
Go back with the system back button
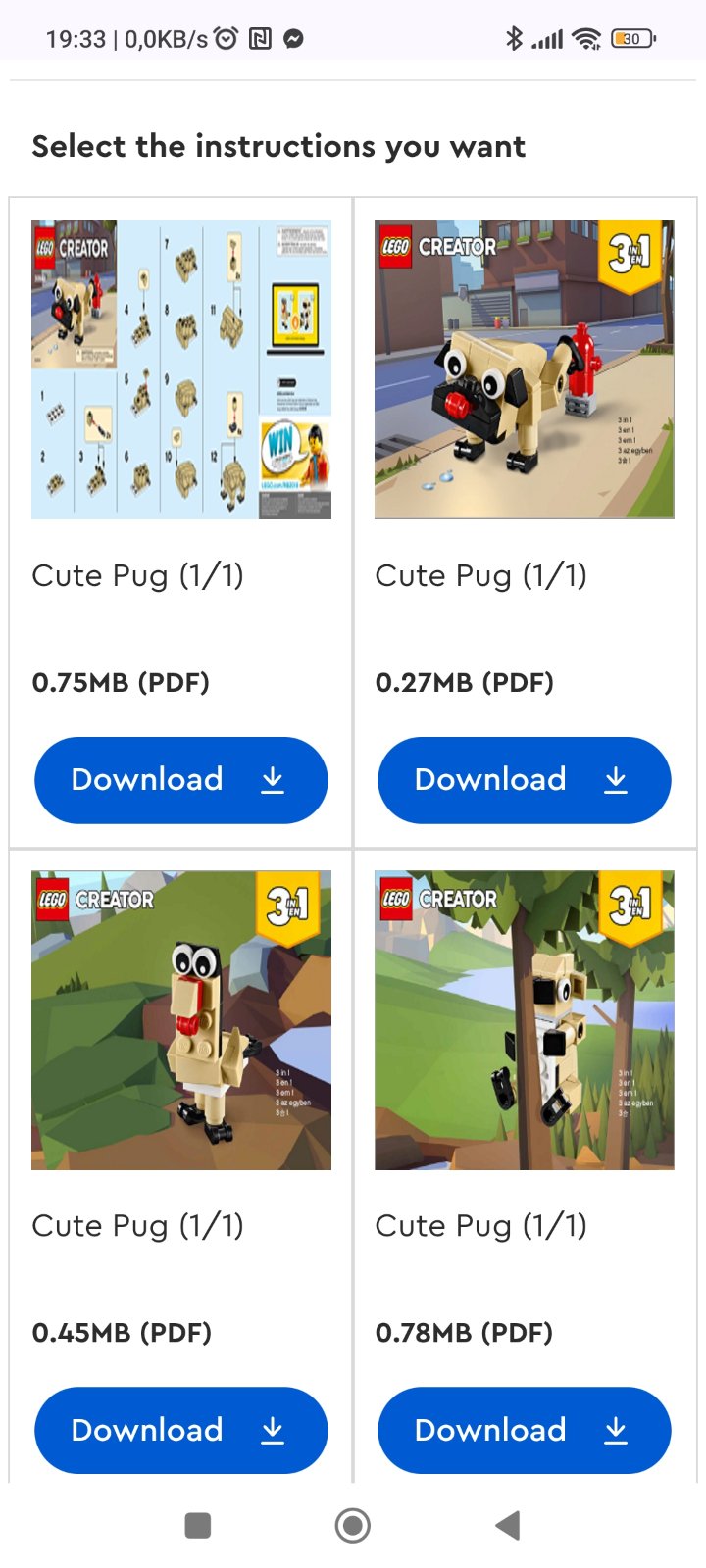(x=507, y=1525)
